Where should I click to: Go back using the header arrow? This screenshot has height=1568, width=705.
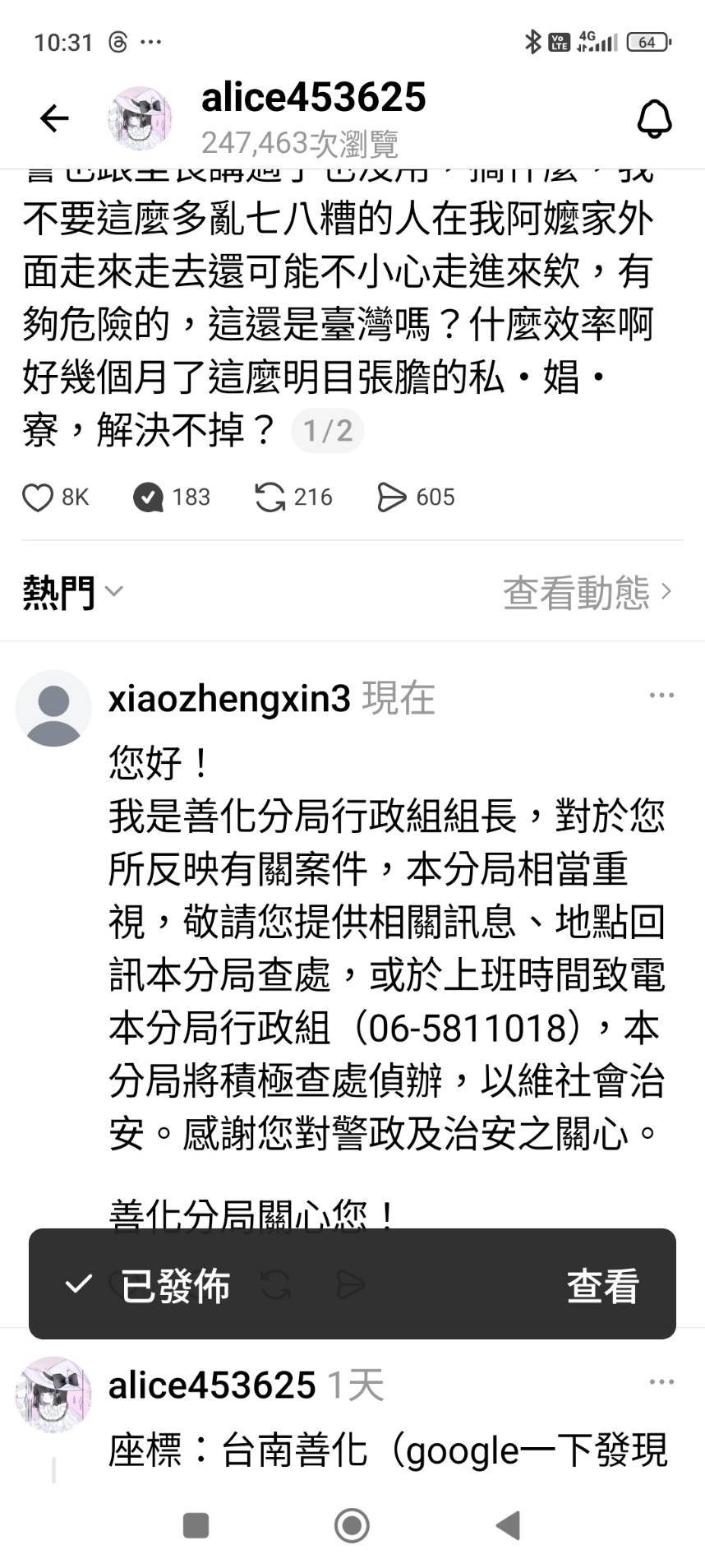point(54,118)
